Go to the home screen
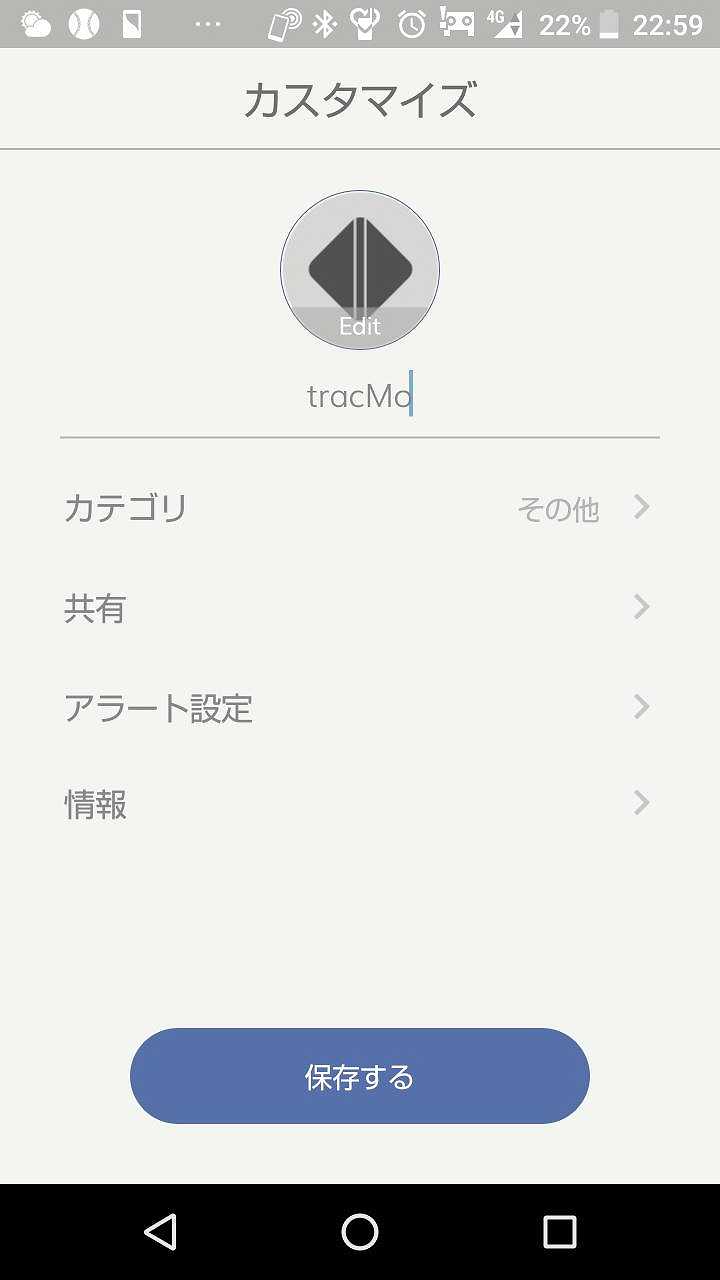The image size is (720, 1280). point(360,1232)
